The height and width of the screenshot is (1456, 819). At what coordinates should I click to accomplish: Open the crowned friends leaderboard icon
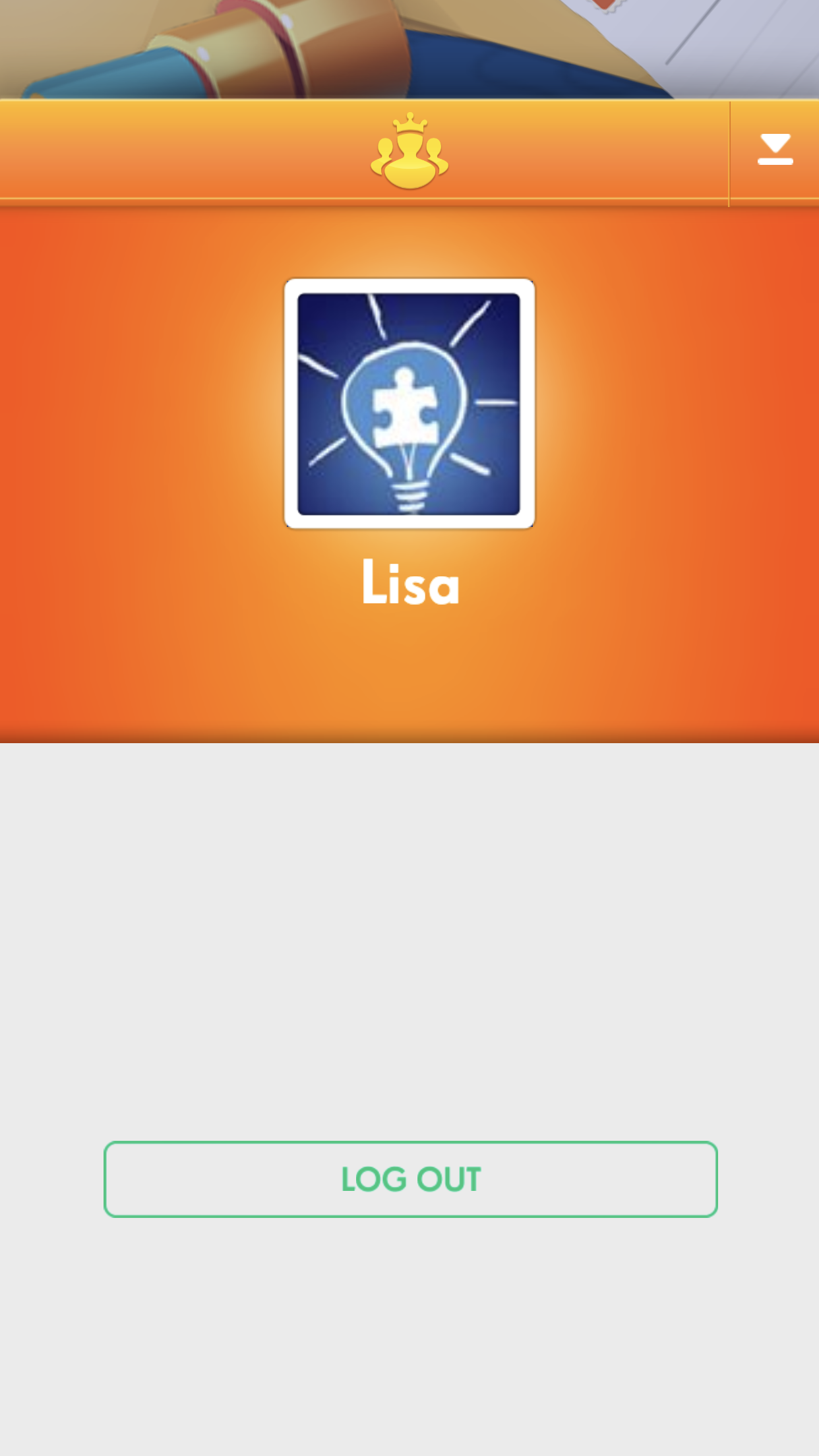[x=409, y=151]
